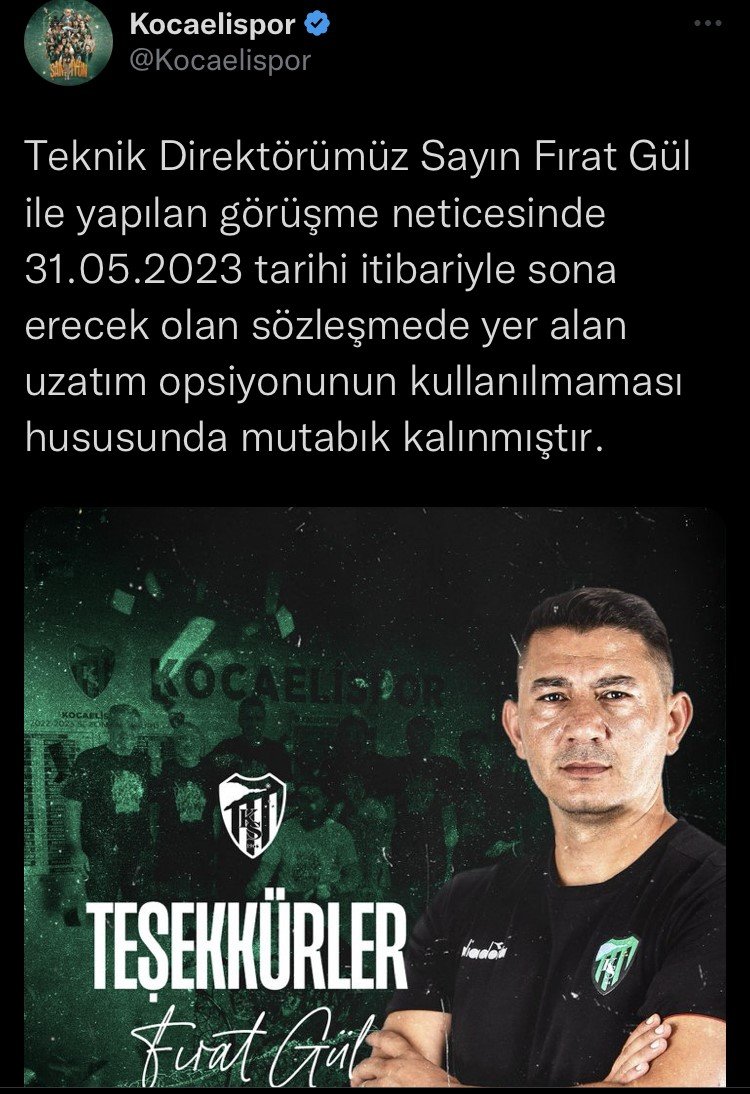Viewport: 750px width, 1094px height.
Task: Click the blue verified badge next to Kocaelispor
Action: point(316,20)
